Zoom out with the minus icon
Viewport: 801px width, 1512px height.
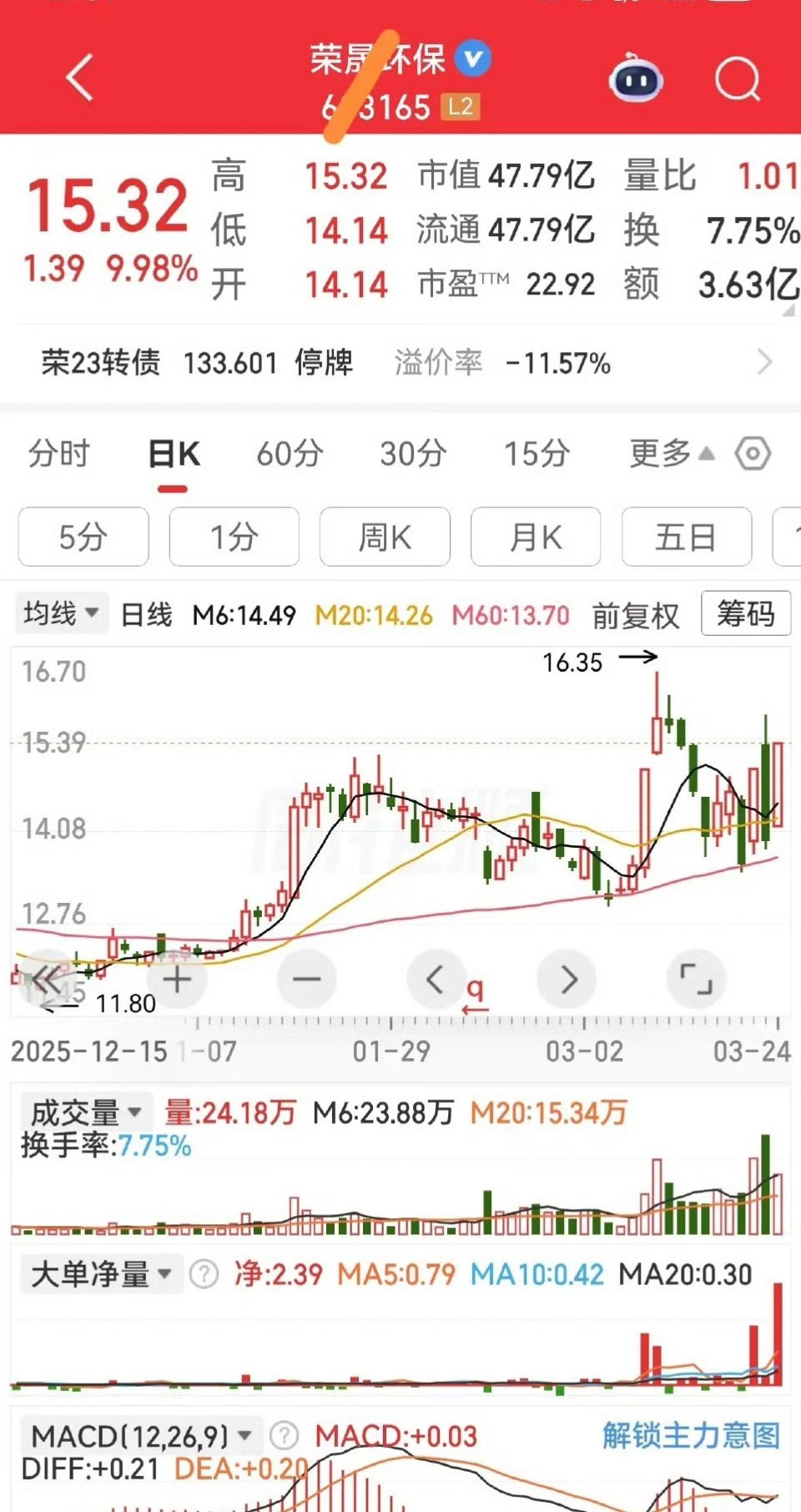[306, 979]
